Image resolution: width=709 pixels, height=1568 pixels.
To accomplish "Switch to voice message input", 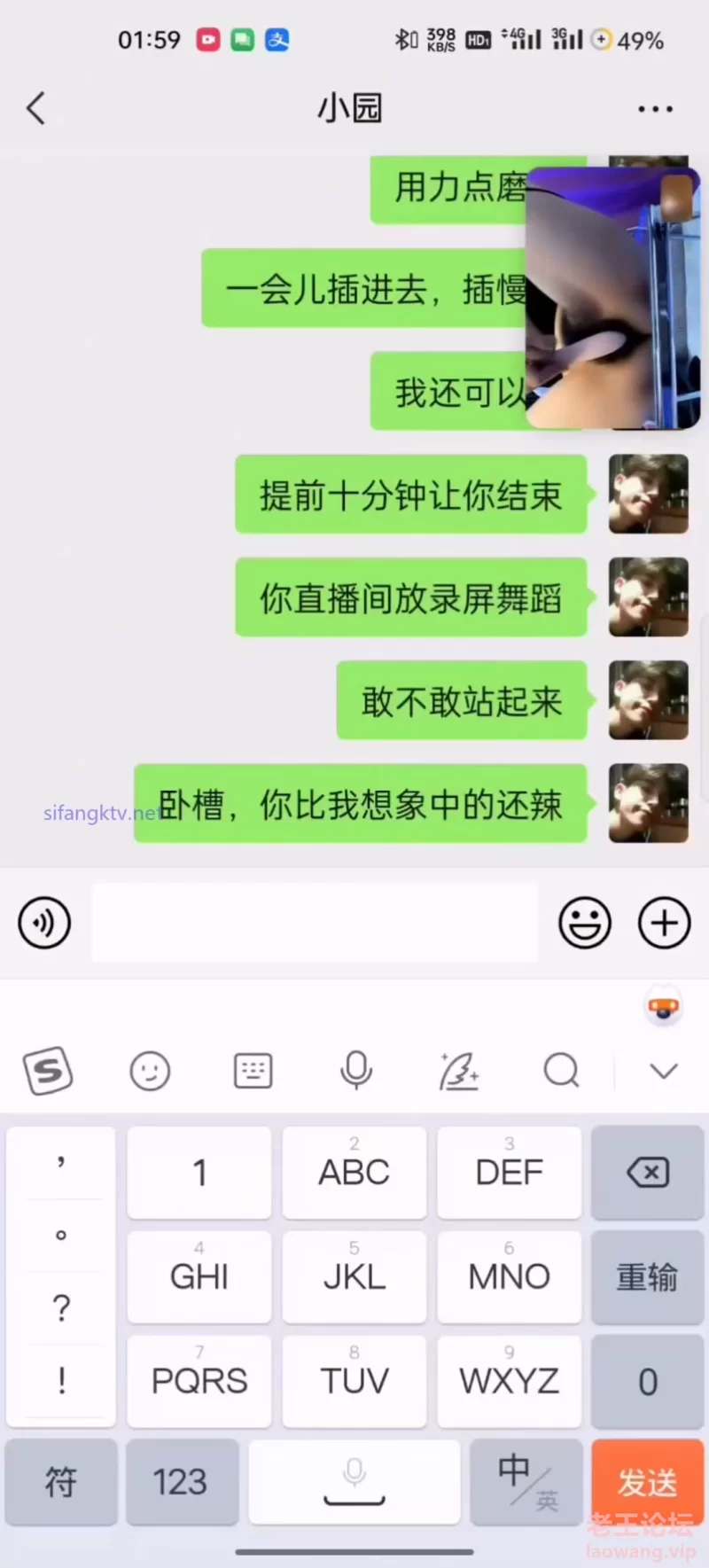I will pyautogui.click(x=44, y=923).
